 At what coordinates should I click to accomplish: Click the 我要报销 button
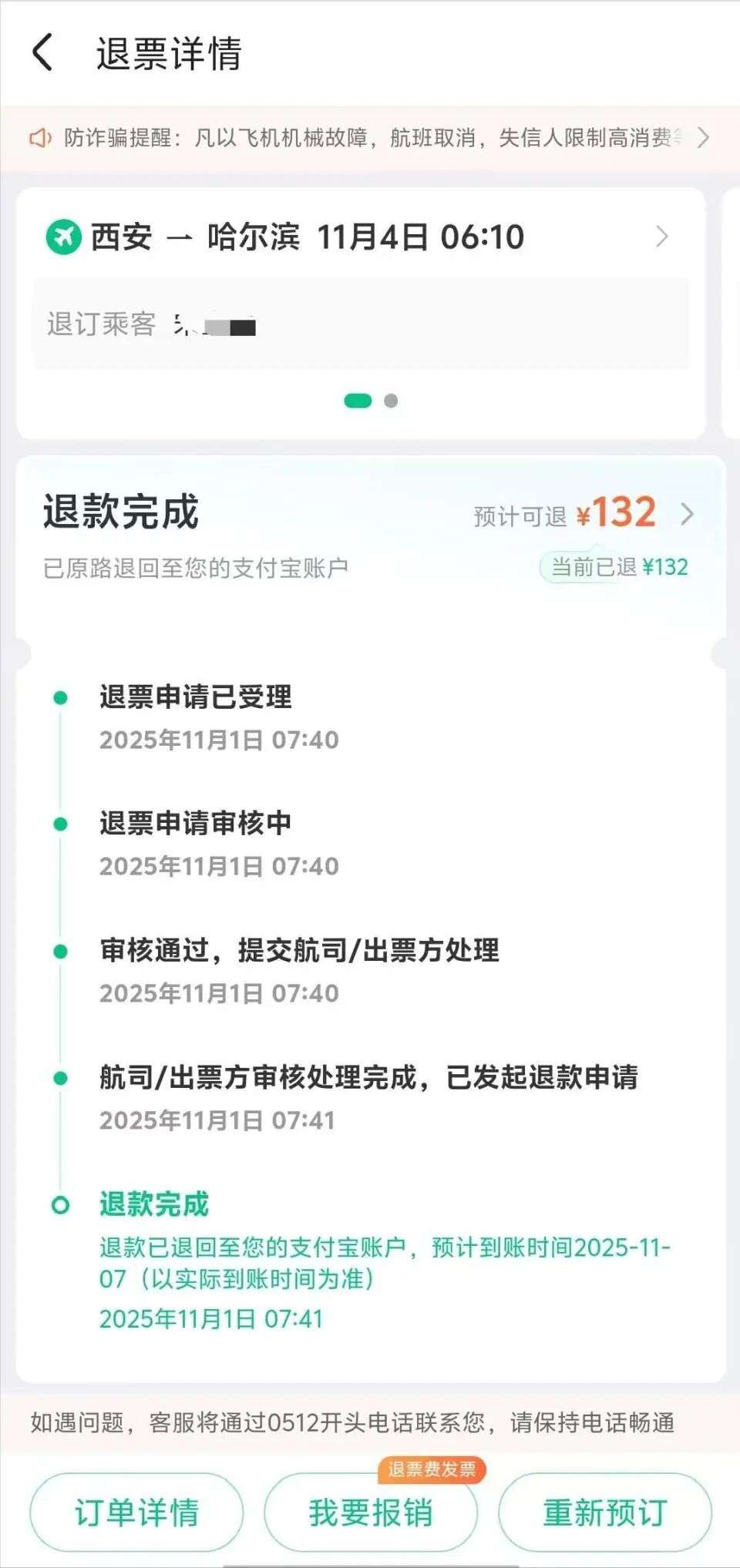(x=370, y=1512)
